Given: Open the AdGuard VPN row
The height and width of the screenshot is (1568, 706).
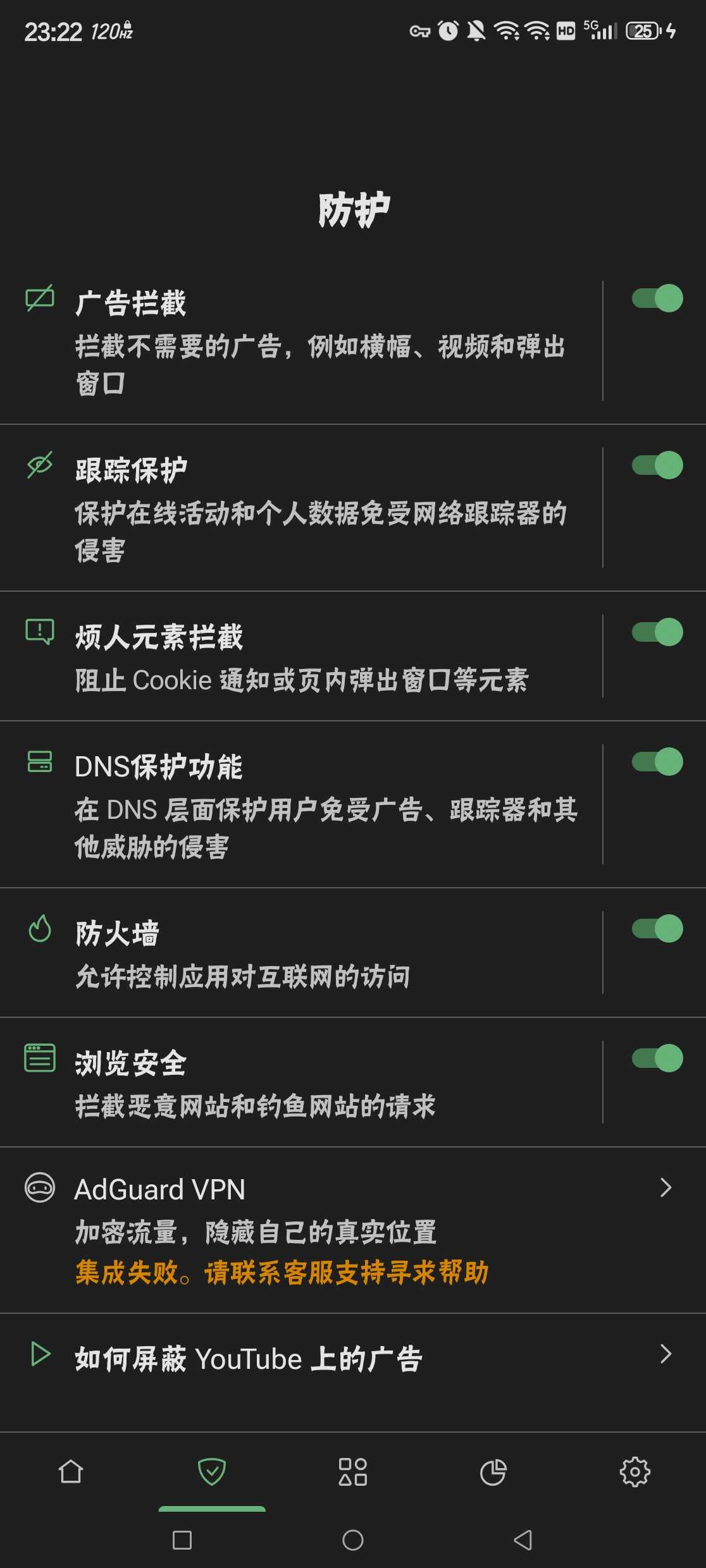Looking at the screenshot, I should click(353, 1230).
